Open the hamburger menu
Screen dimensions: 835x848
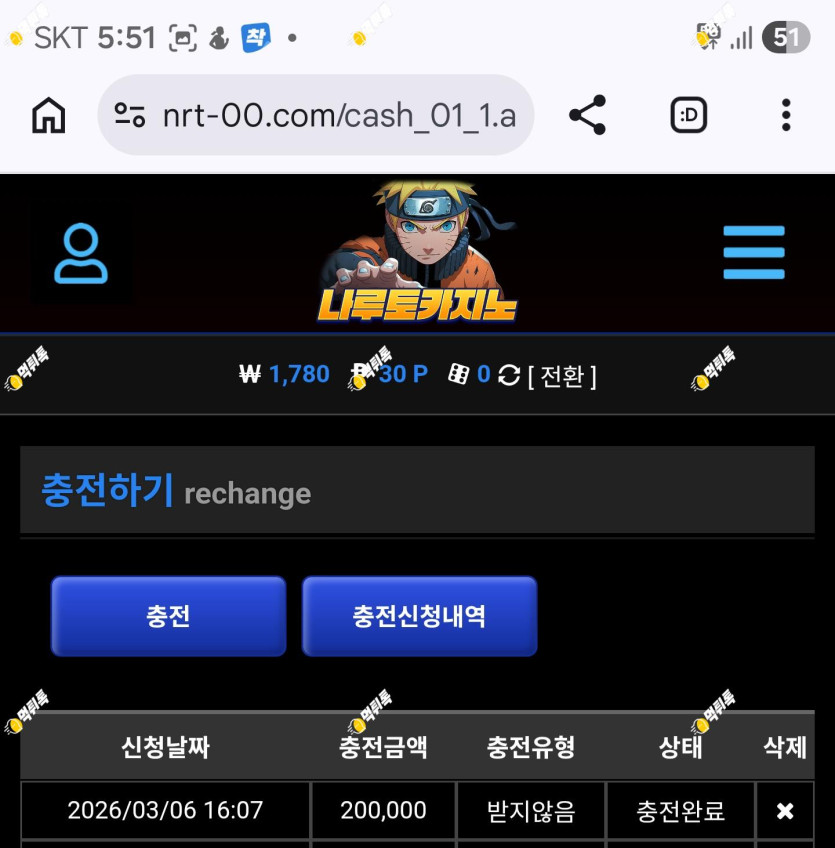pos(754,253)
